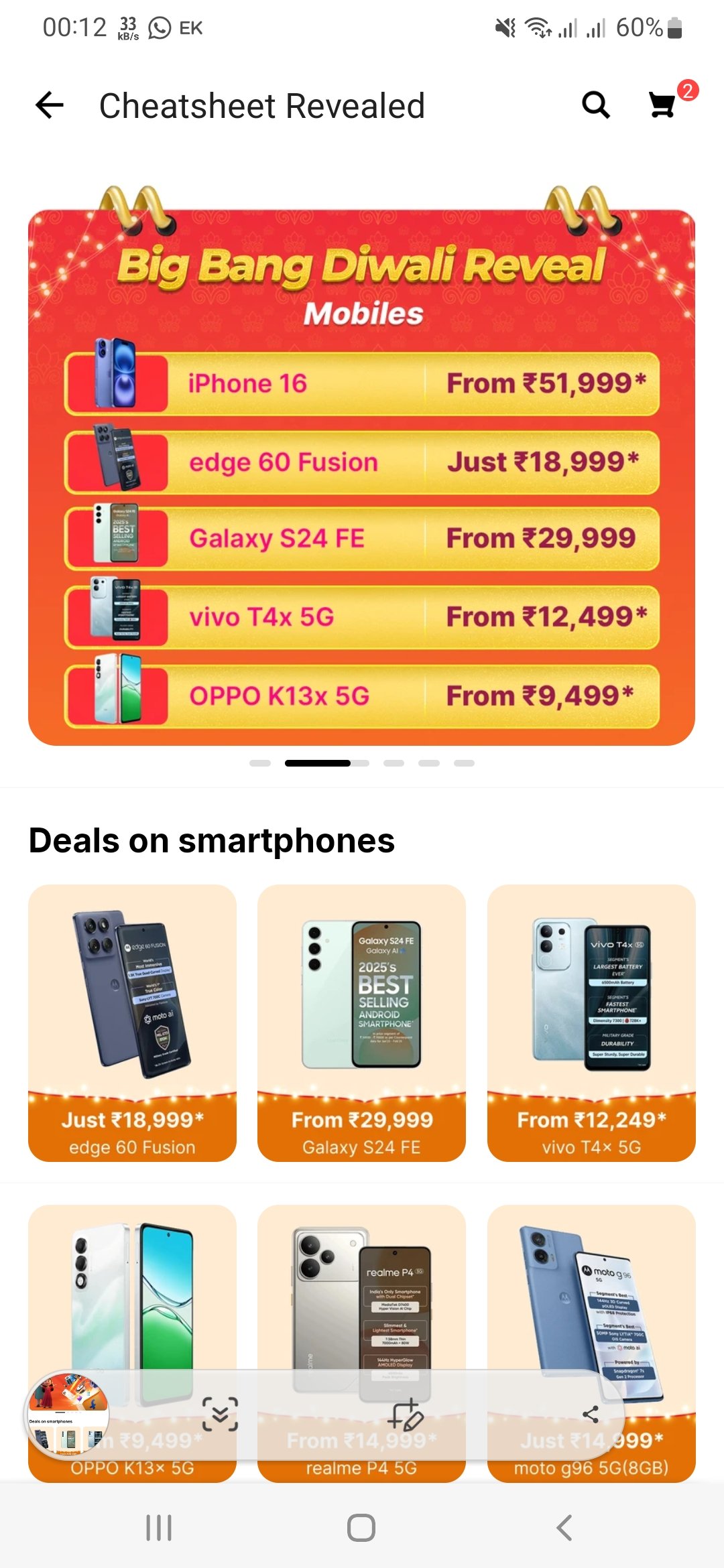Open recent apps from the navigation bar
Image resolution: width=724 pixels, height=1568 pixels.
[159, 1528]
